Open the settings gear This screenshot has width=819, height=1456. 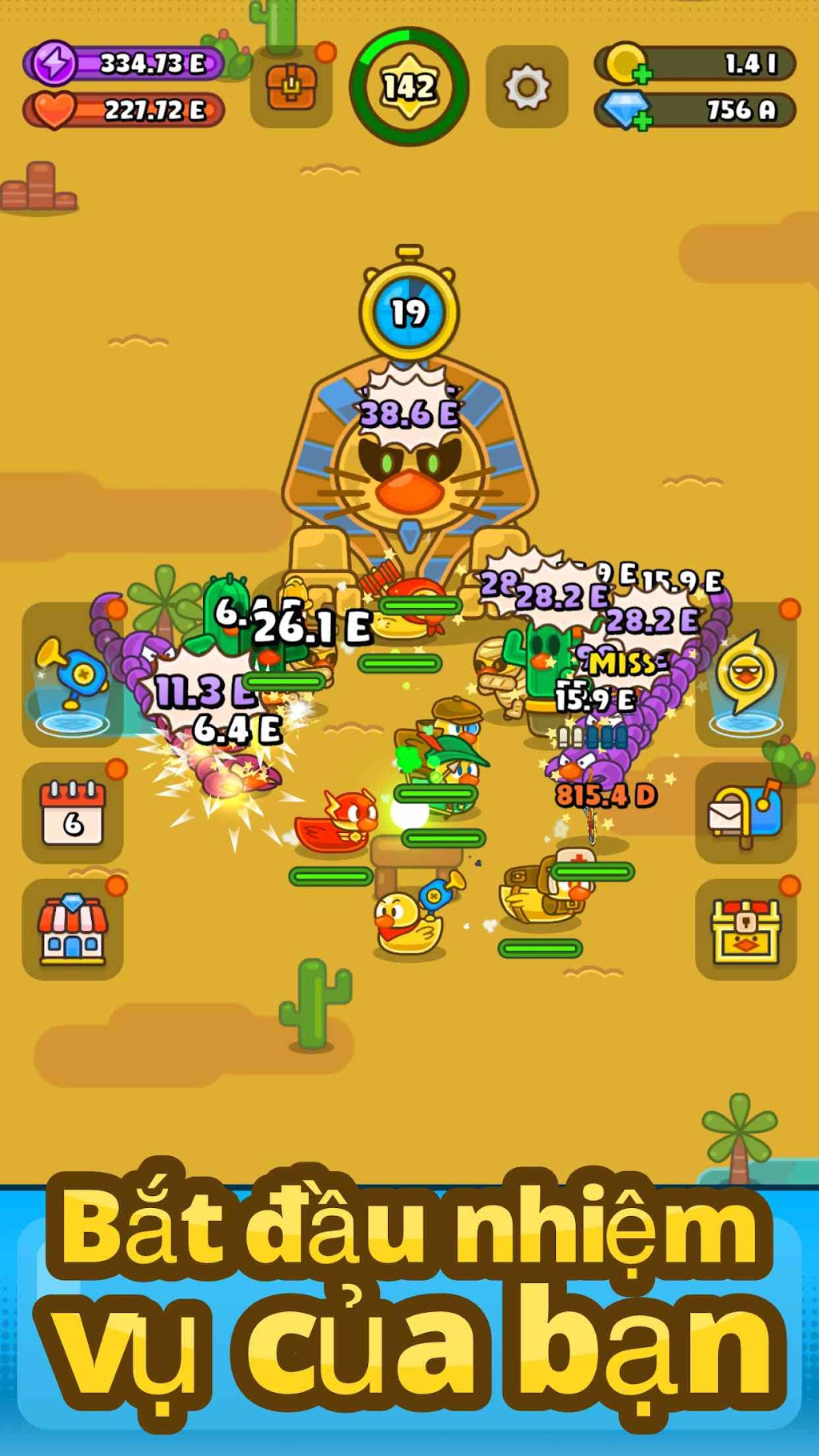click(x=527, y=86)
